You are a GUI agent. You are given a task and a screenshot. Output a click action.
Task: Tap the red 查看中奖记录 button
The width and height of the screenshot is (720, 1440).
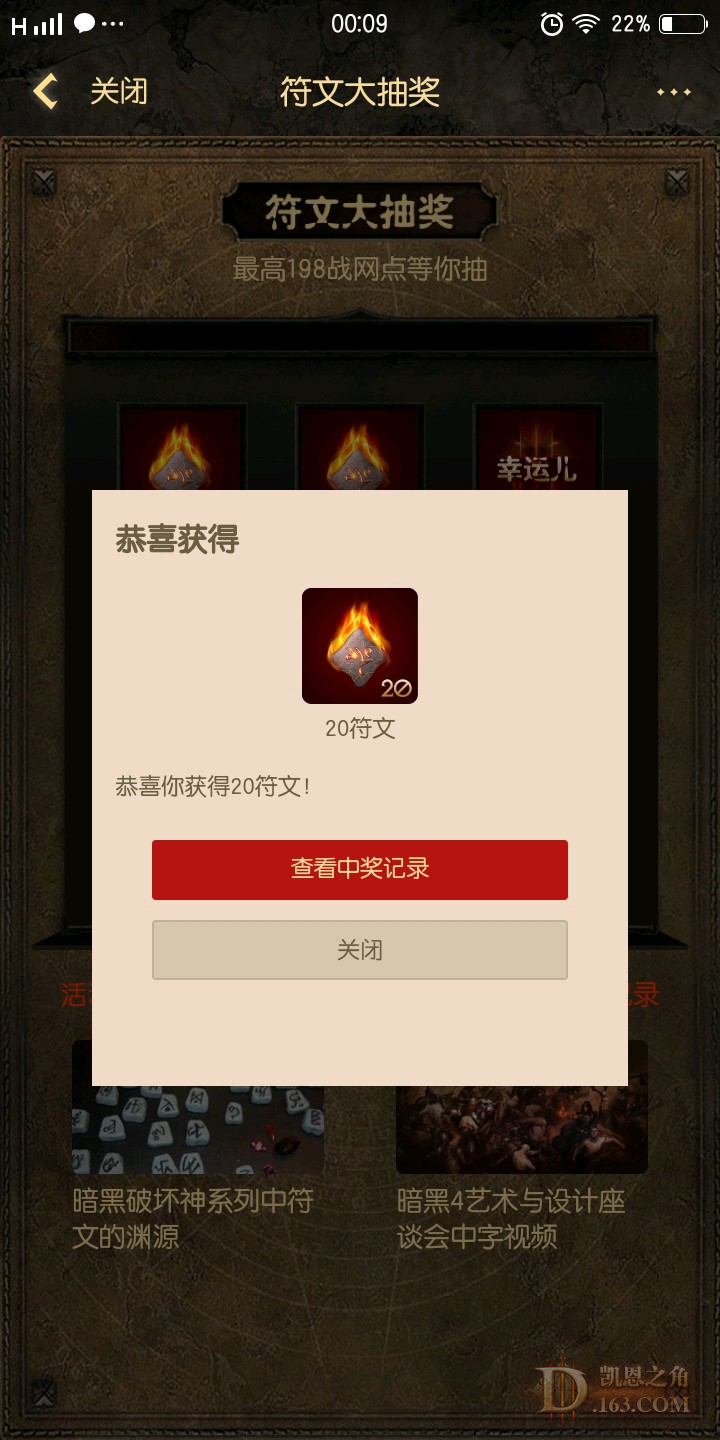click(x=360, y=869)
